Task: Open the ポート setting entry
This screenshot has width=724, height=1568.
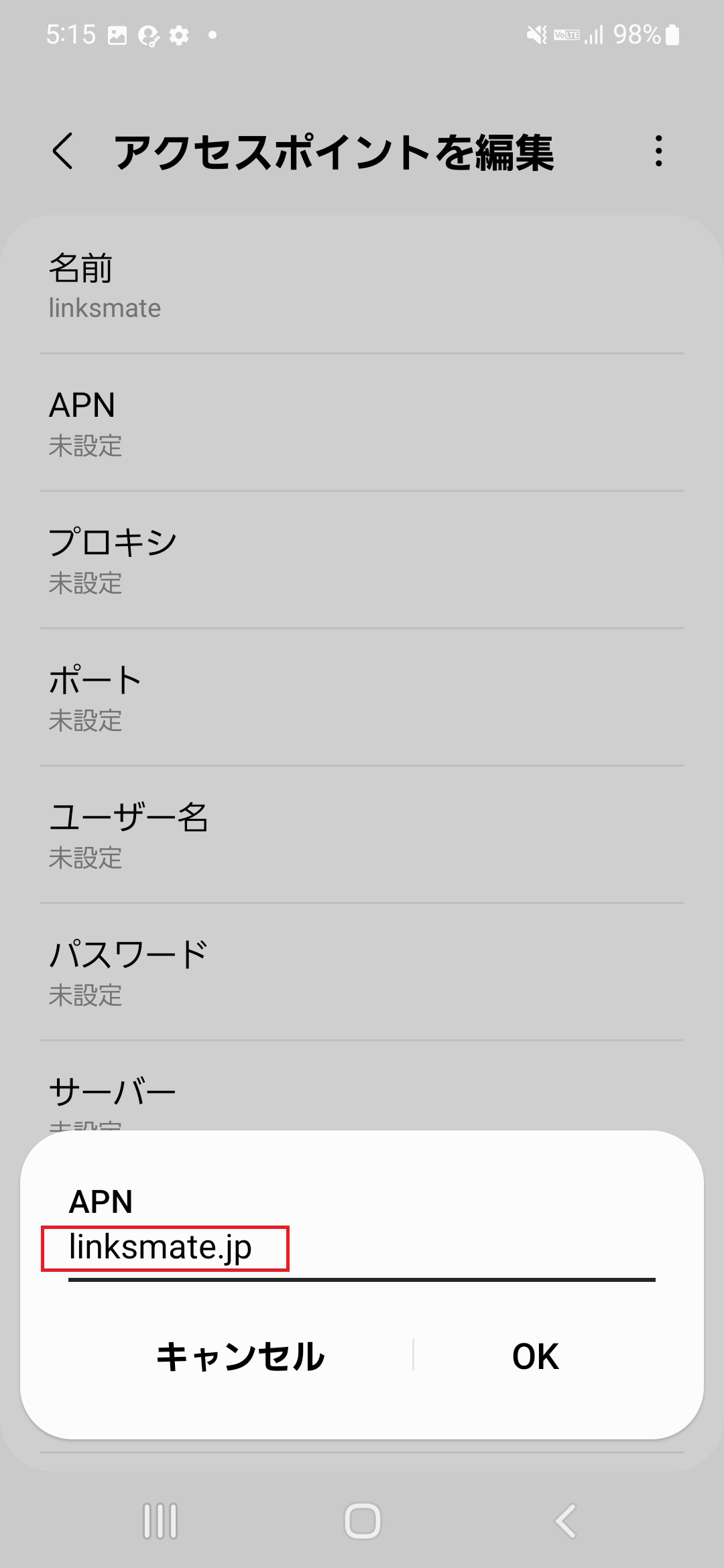Action: pos(362,697)
